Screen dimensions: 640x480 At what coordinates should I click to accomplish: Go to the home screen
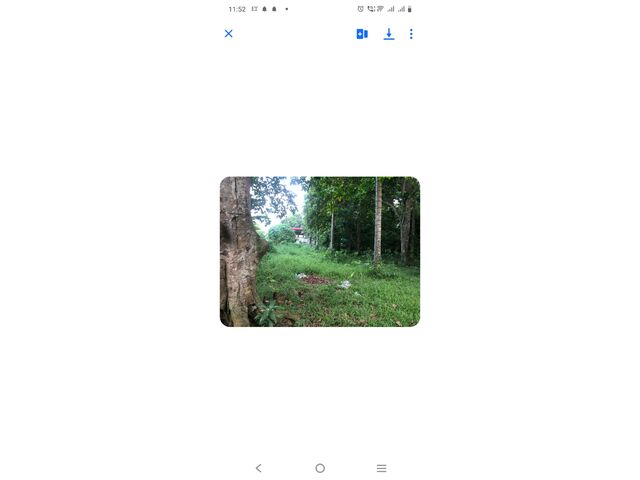coord(320,468)
